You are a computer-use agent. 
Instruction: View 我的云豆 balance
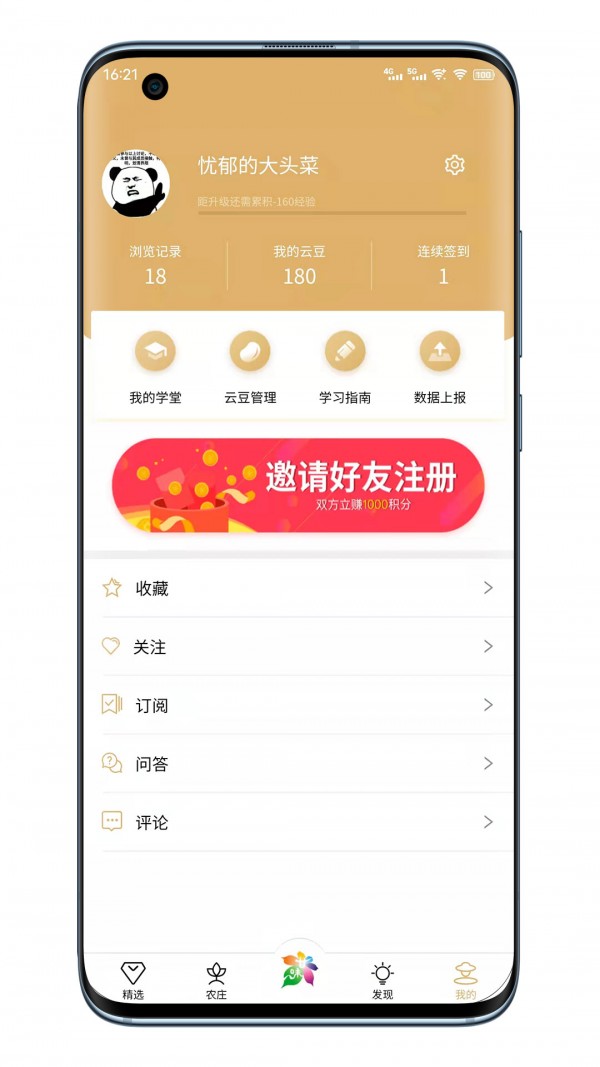[299, 265]
